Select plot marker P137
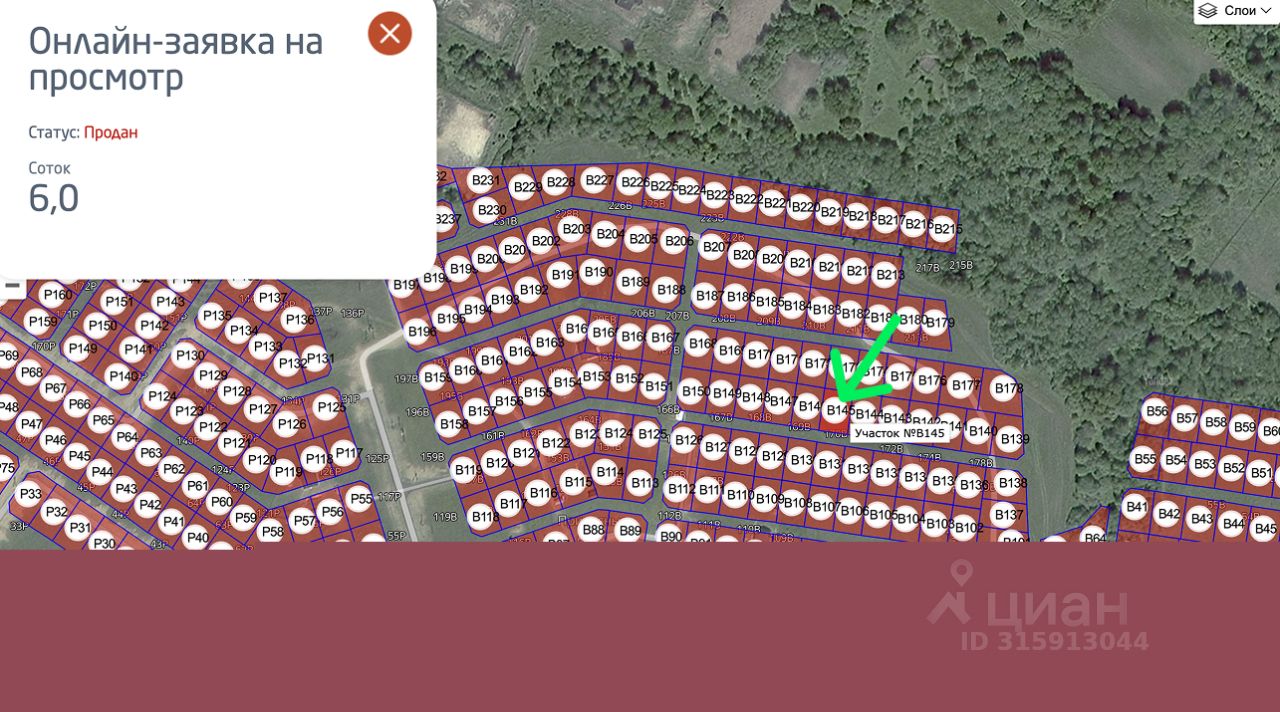The height and width of the screenshot is (712, 1280). (x=272, y=298)
